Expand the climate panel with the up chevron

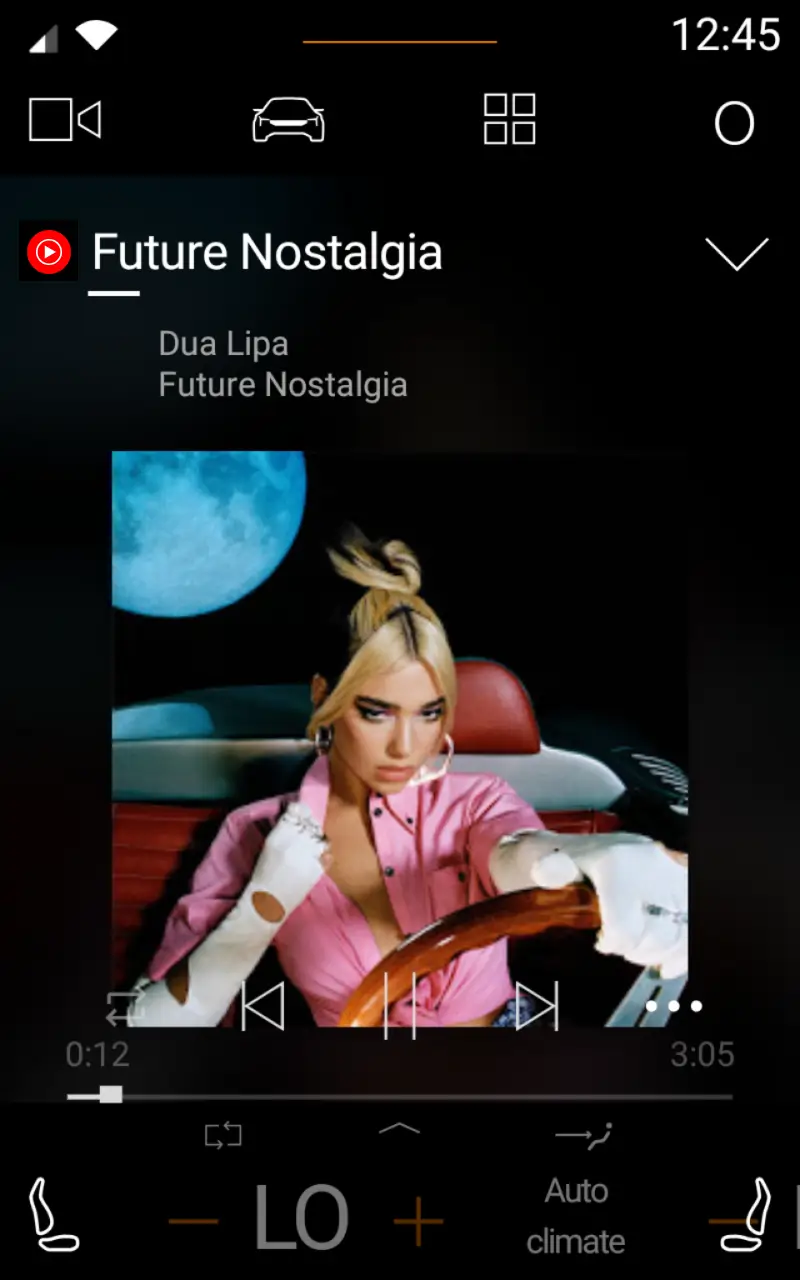click(x=400, y=1130)
